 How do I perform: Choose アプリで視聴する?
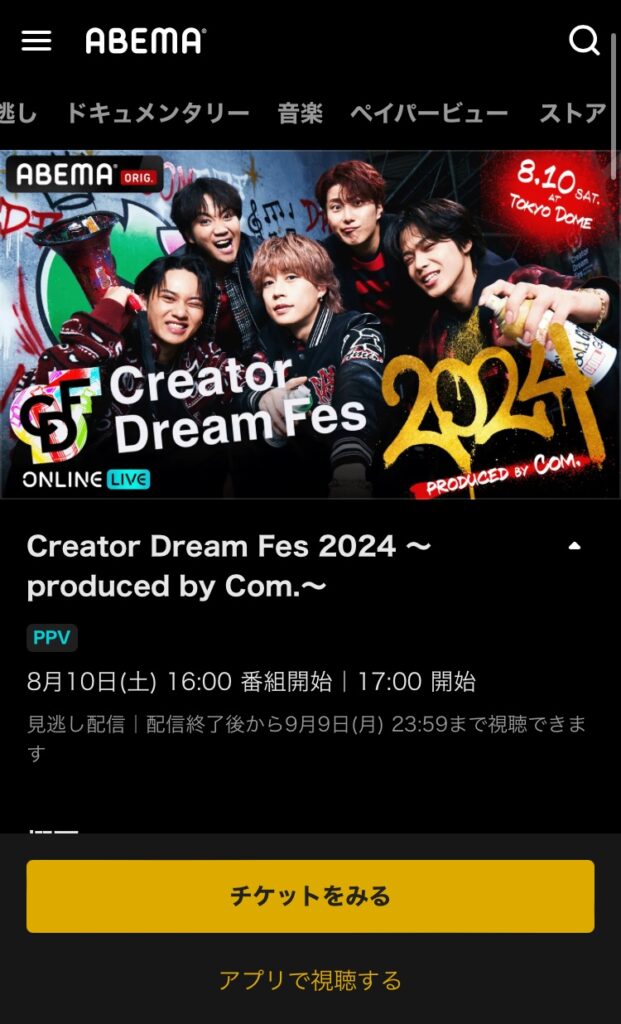(x=310, y=980)
